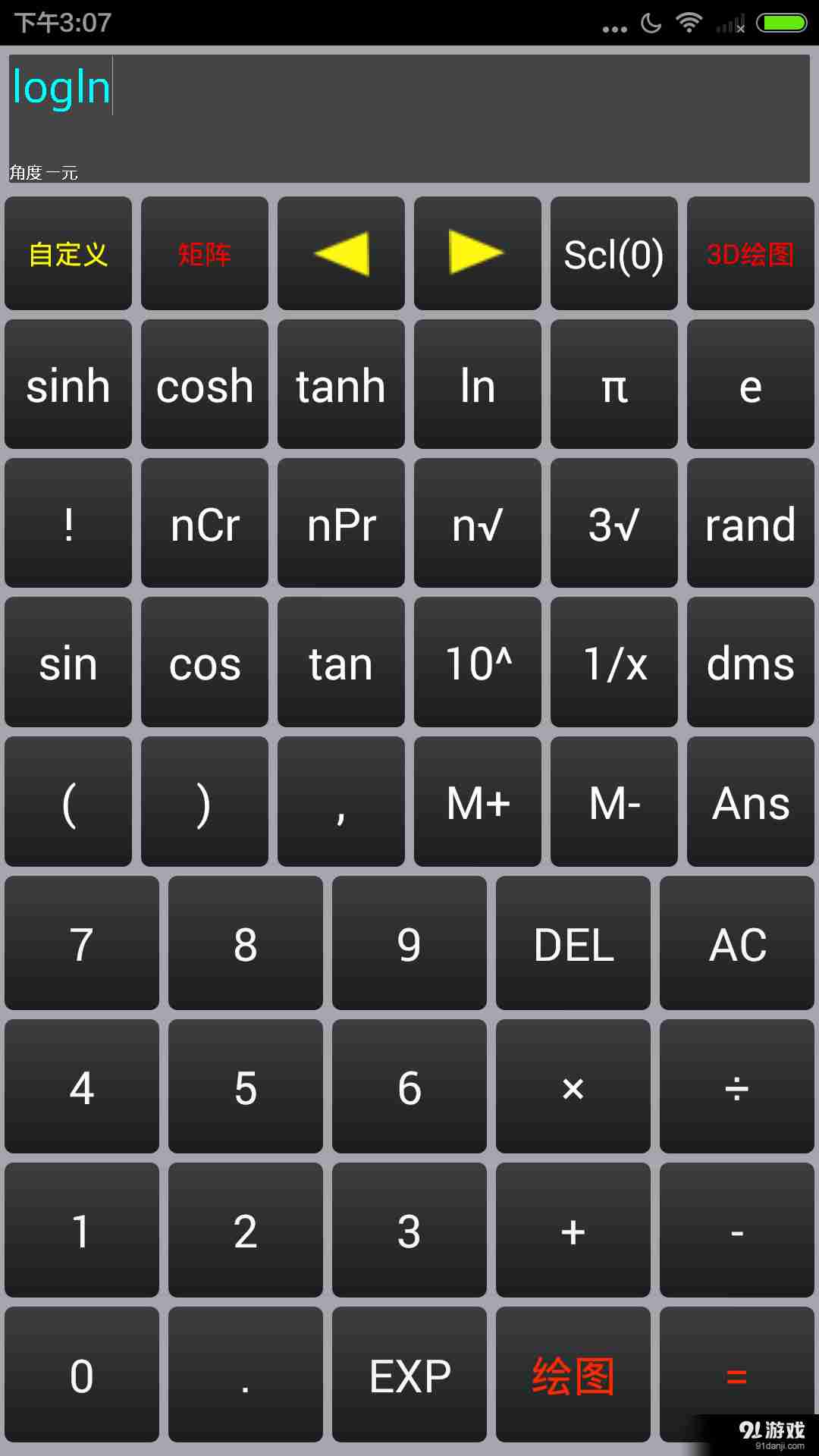The image size is (819, 1456).
Task: Move the cursor right with the yellow arrow
Action: point(478,253)
